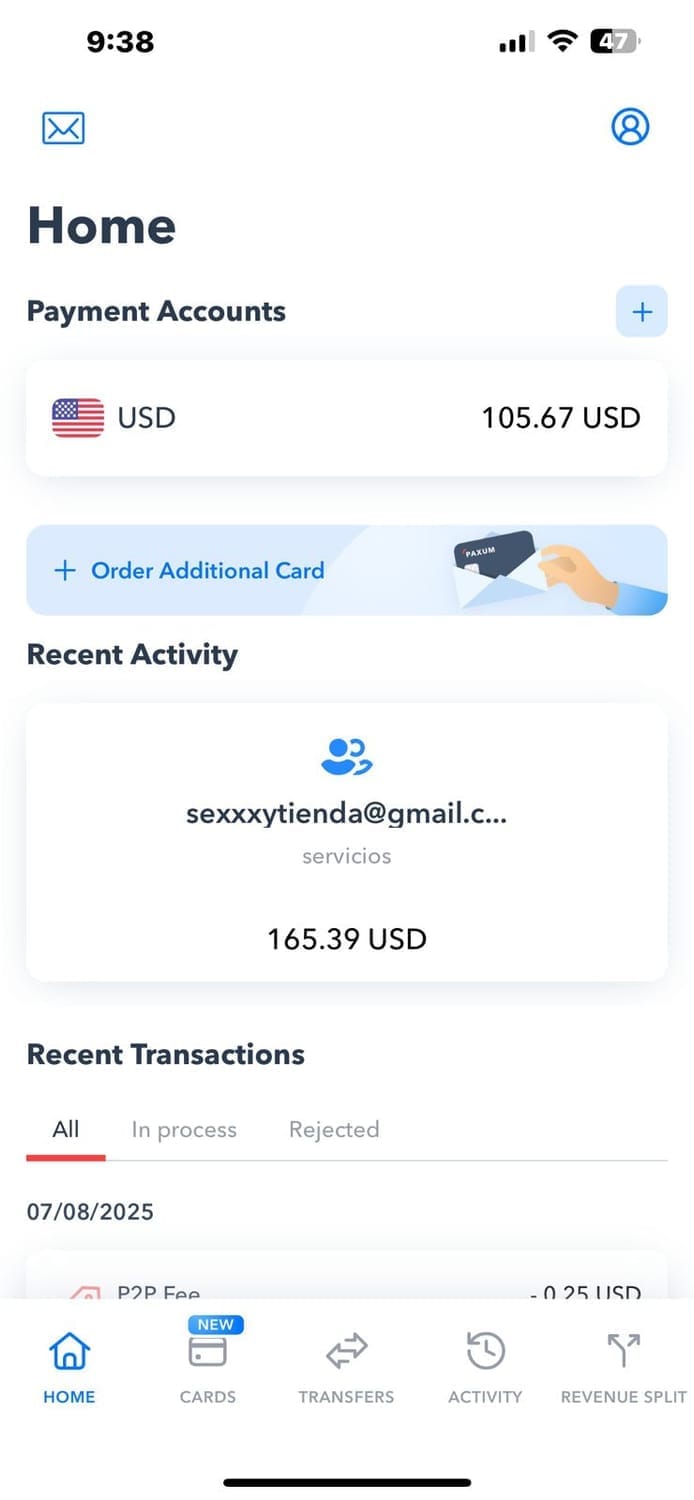Open the user profile icon
The height and width of the screenshot is (1500, 694).
pos(630,127)
